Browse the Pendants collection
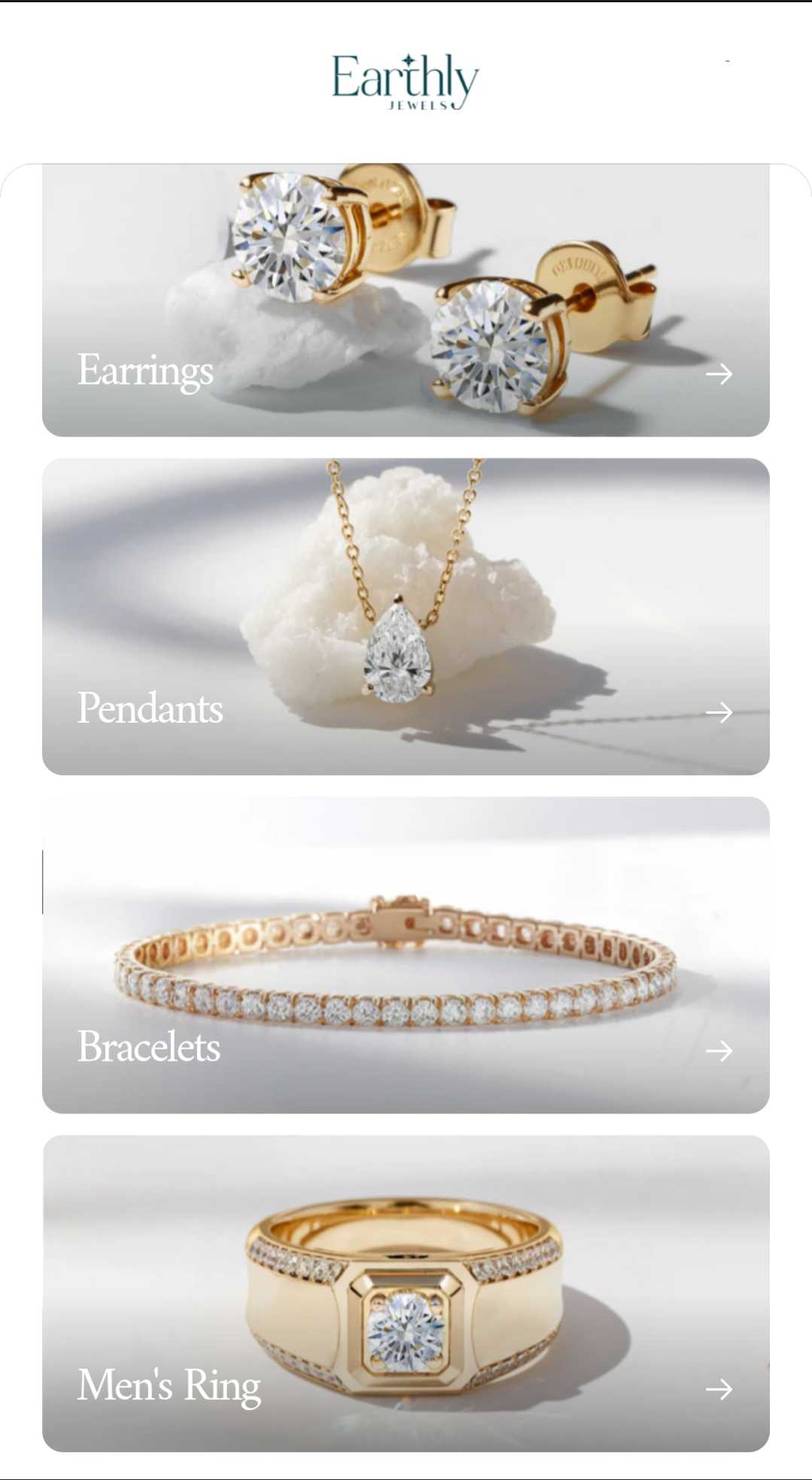The width and height of the screenshot is (812, 1480). pos(406,617)
